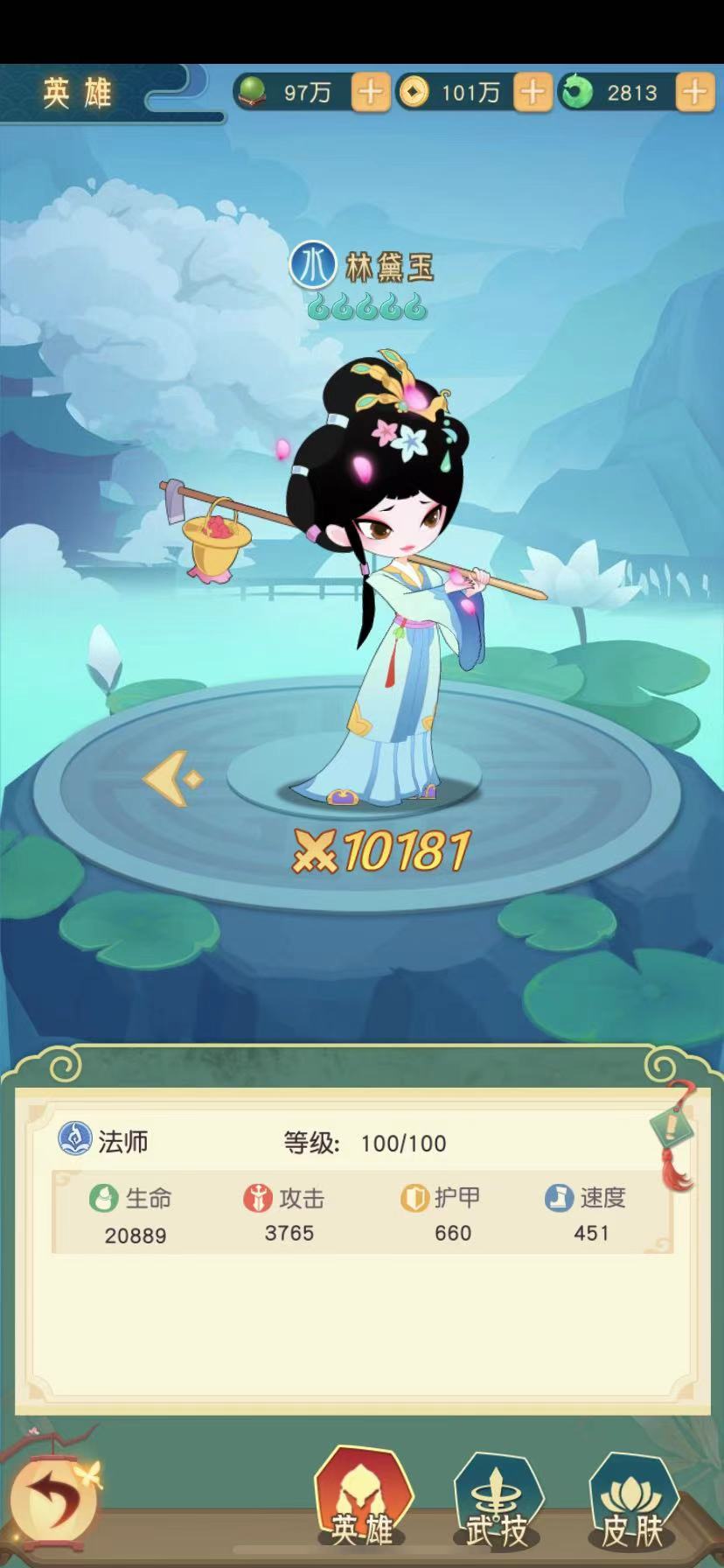Viewport: 724px width, 1568px height.
Task: Add more green gems (2813)
Action: pyautogui.click(x=695, y=92)
